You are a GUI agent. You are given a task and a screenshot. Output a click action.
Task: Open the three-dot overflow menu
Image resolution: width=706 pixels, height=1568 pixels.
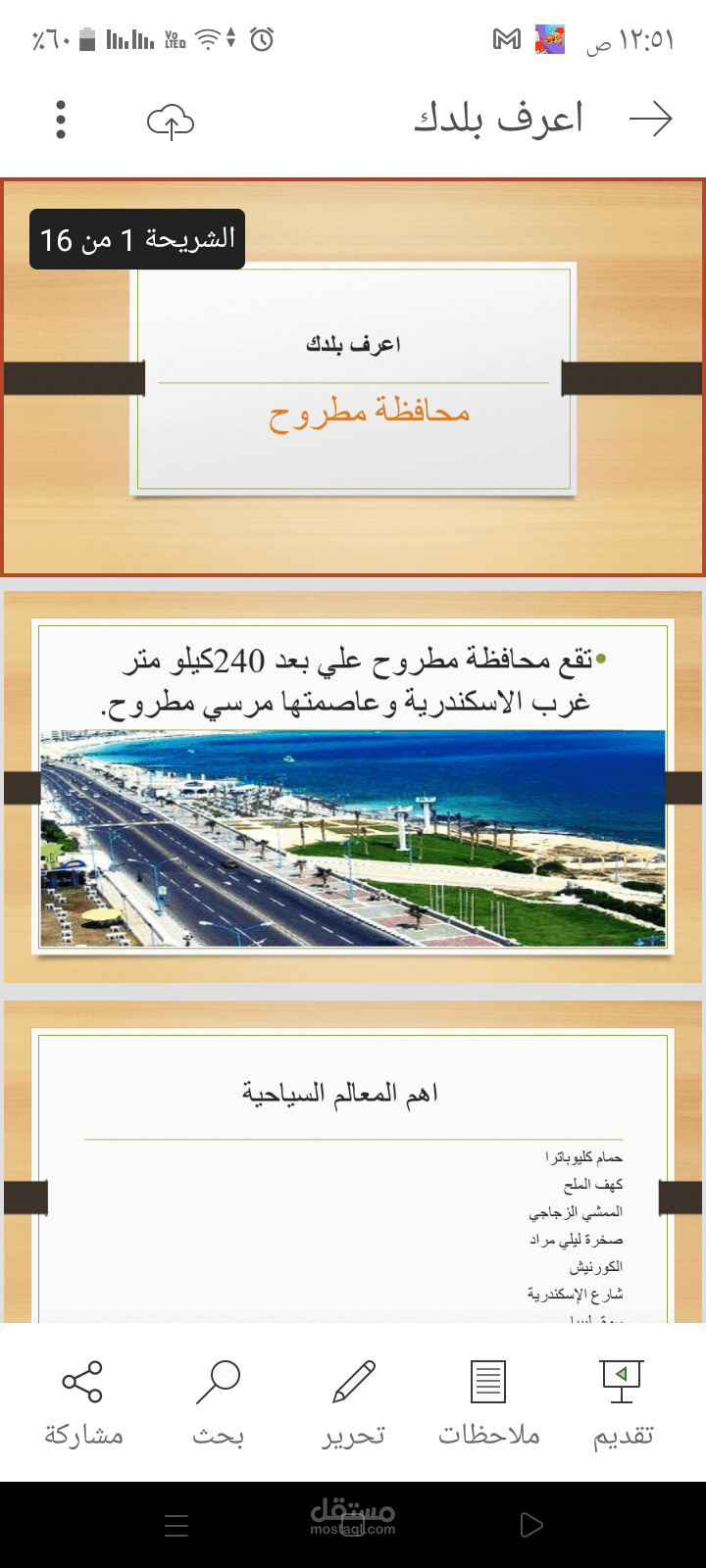coord(61,120)
